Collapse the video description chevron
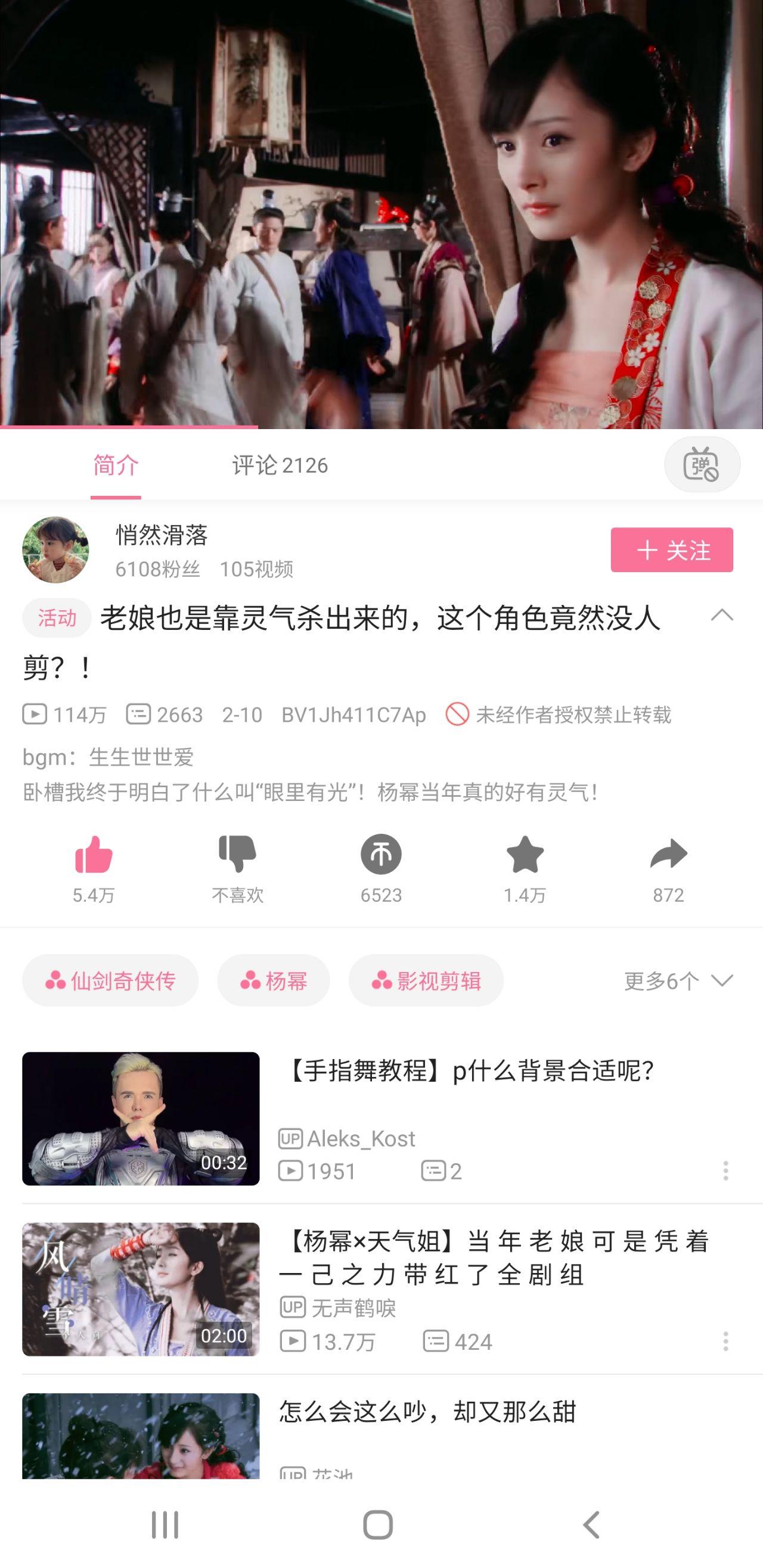This screenshot has width=763, height=1568. point(722,616)
